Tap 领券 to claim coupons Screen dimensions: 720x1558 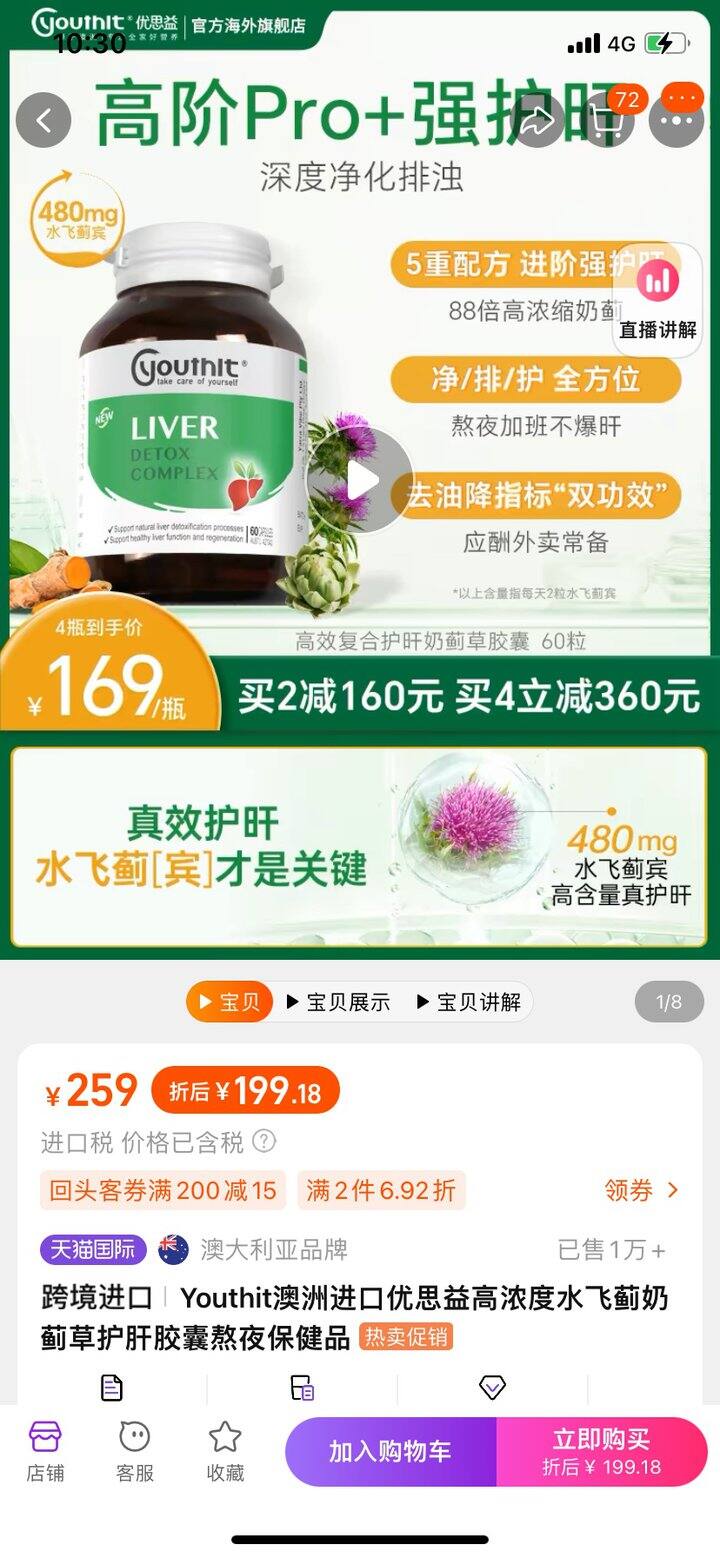(641, 1190)
